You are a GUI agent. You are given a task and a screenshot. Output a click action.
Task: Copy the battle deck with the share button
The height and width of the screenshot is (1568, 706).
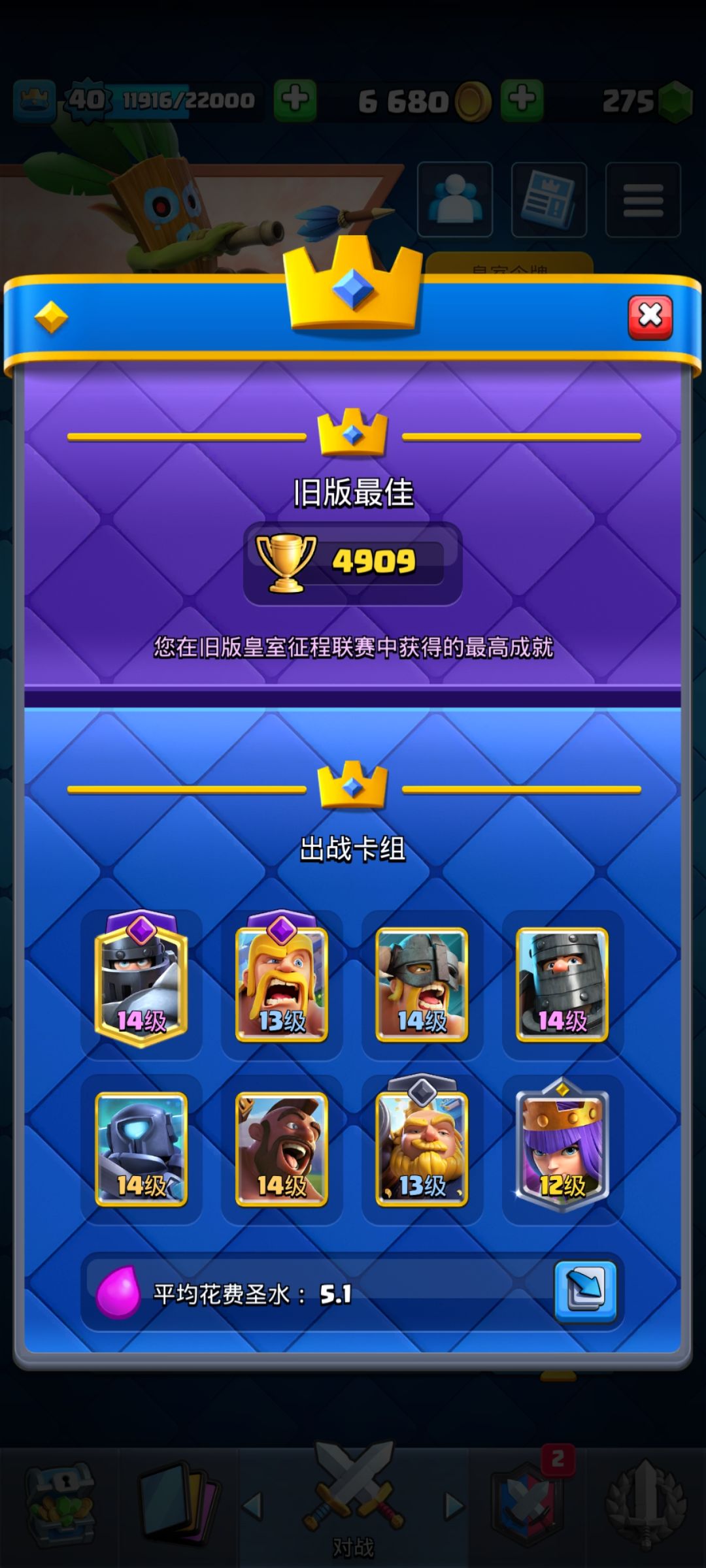[x=585, y=1290]
